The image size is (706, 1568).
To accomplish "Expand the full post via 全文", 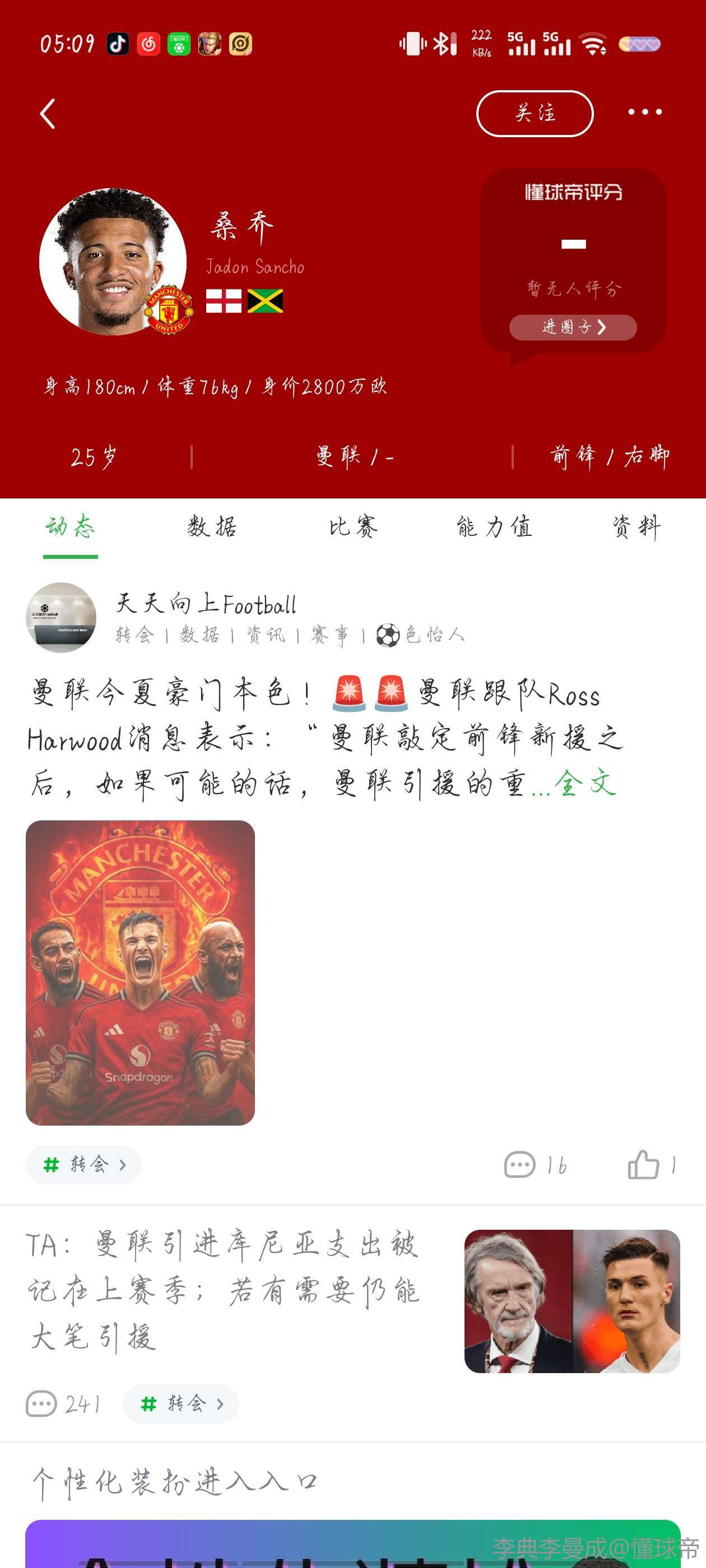I will (586, 783).
